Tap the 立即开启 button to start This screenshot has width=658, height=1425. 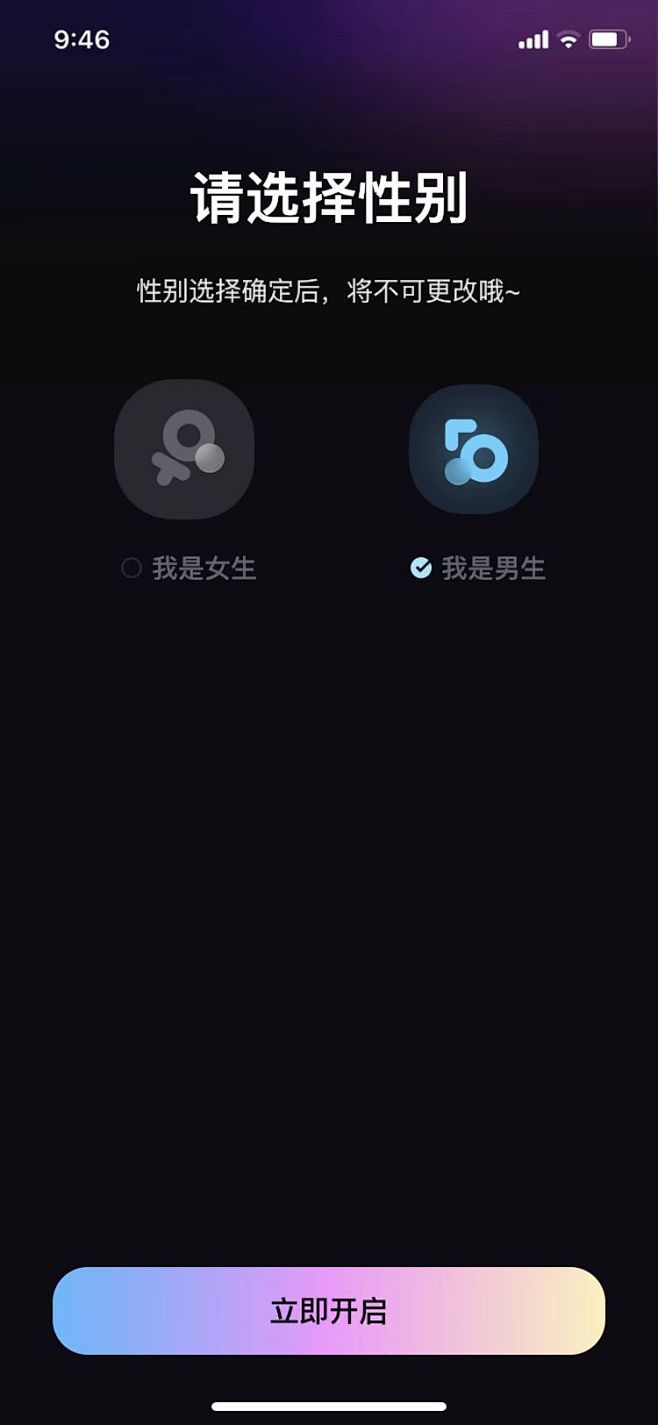pyautogui.click(x=329, y=1311)
